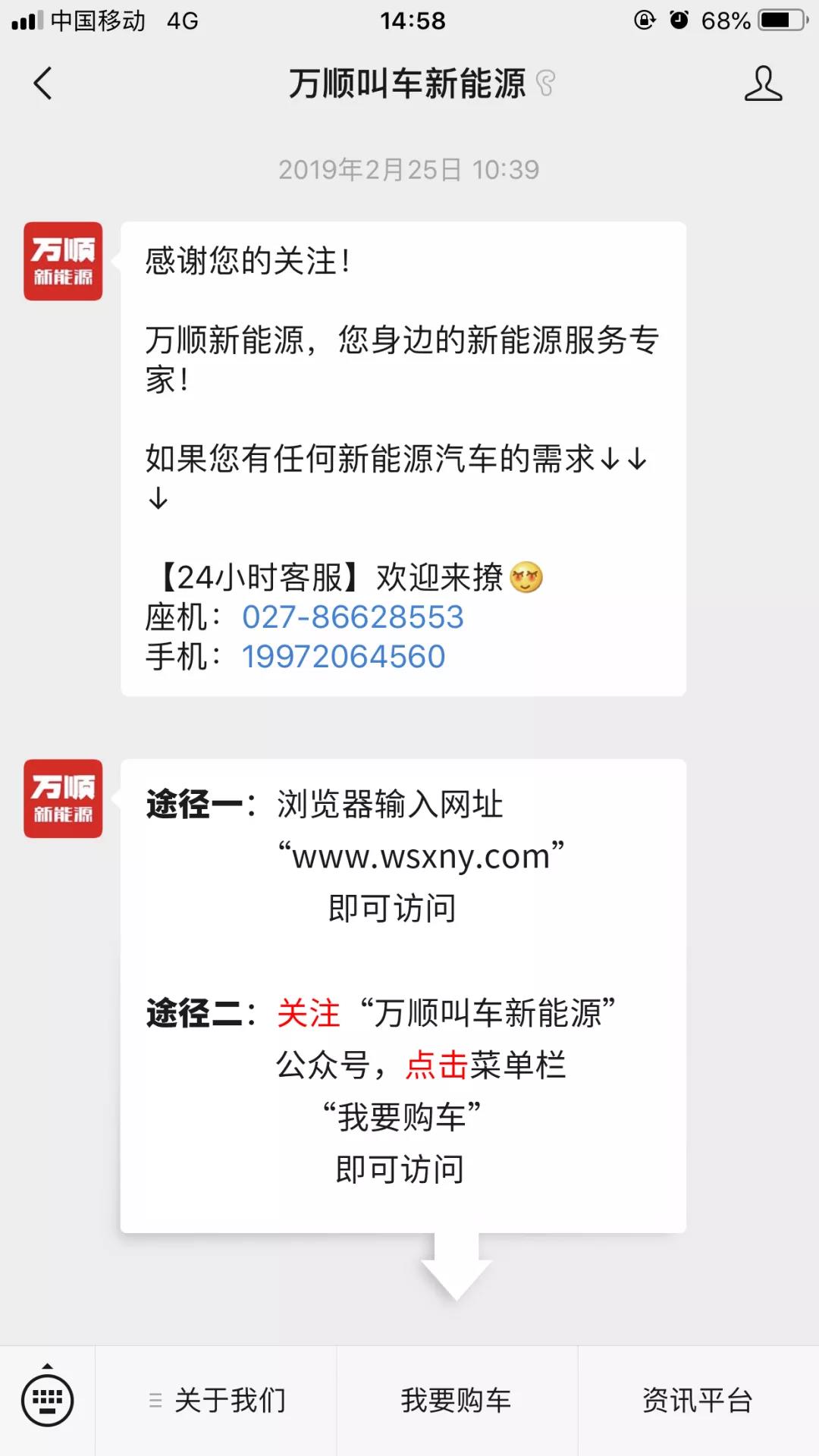Screen dimensions: 819x1456
Task: Call mobile number 19972064560
Action: pyautogui.click(x=344, y=657)
